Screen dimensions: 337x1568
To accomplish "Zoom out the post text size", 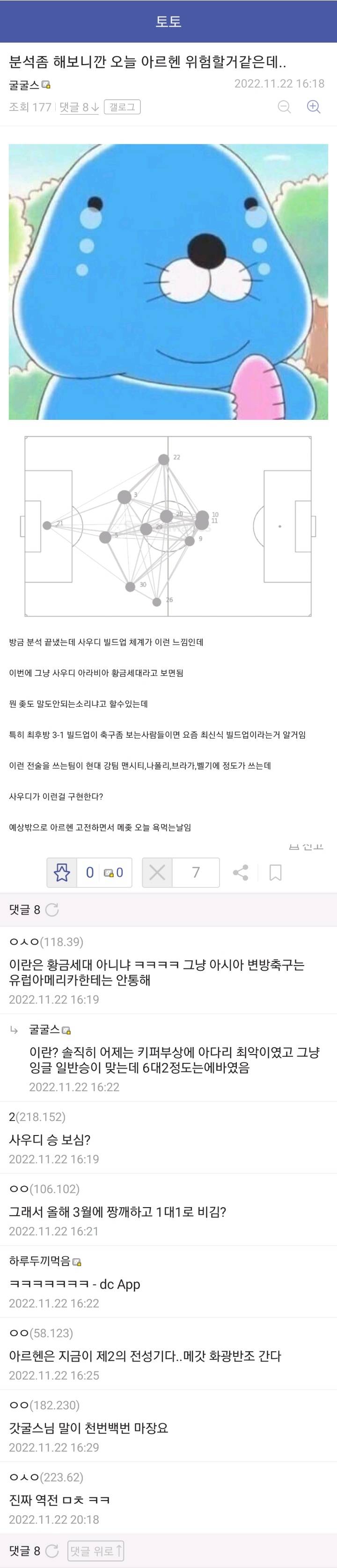I will (x=284, y=107).
